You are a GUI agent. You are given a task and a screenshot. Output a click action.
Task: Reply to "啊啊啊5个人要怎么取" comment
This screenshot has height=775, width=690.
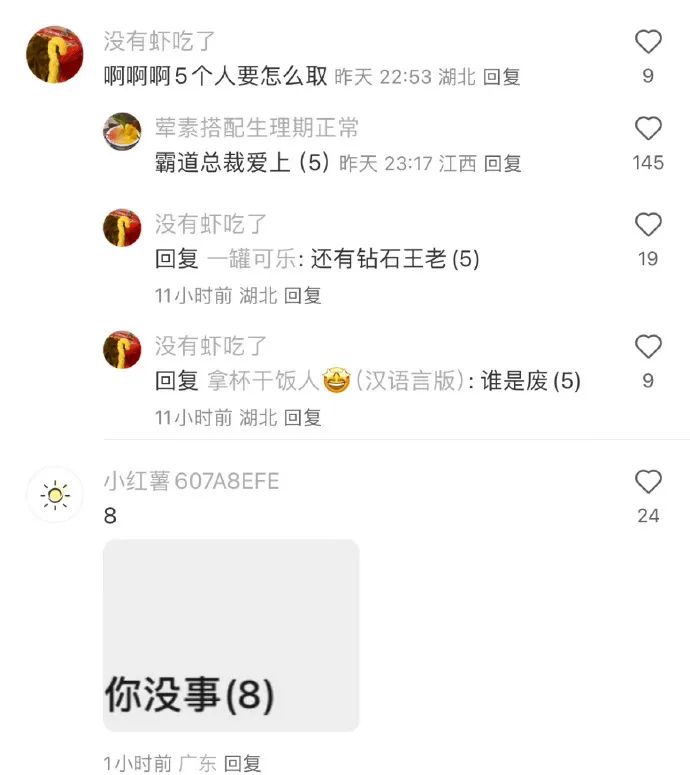pos(501,77)
